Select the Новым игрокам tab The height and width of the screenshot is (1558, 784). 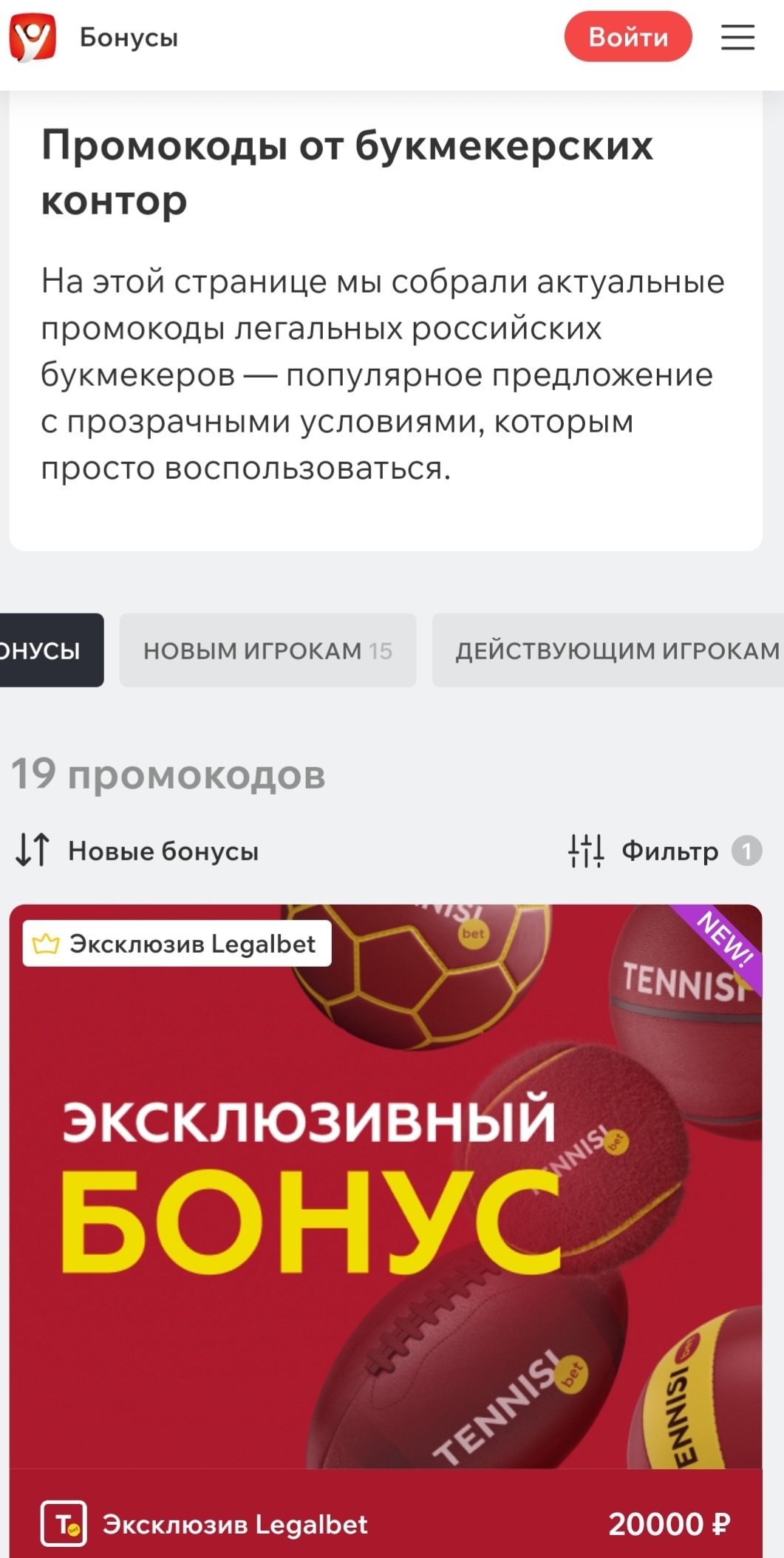(267, 650)
